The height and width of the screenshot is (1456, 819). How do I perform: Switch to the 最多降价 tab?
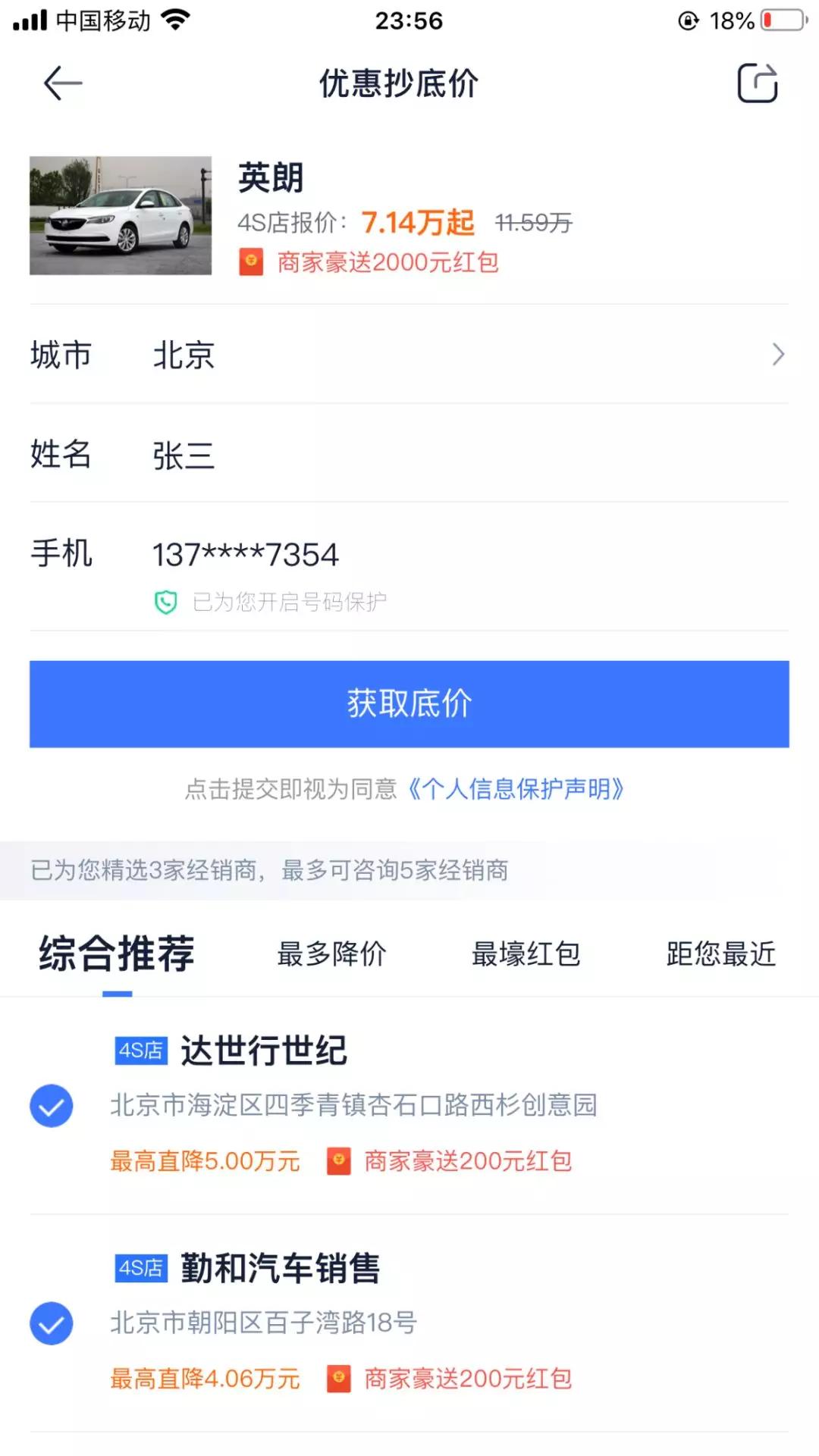331,955
